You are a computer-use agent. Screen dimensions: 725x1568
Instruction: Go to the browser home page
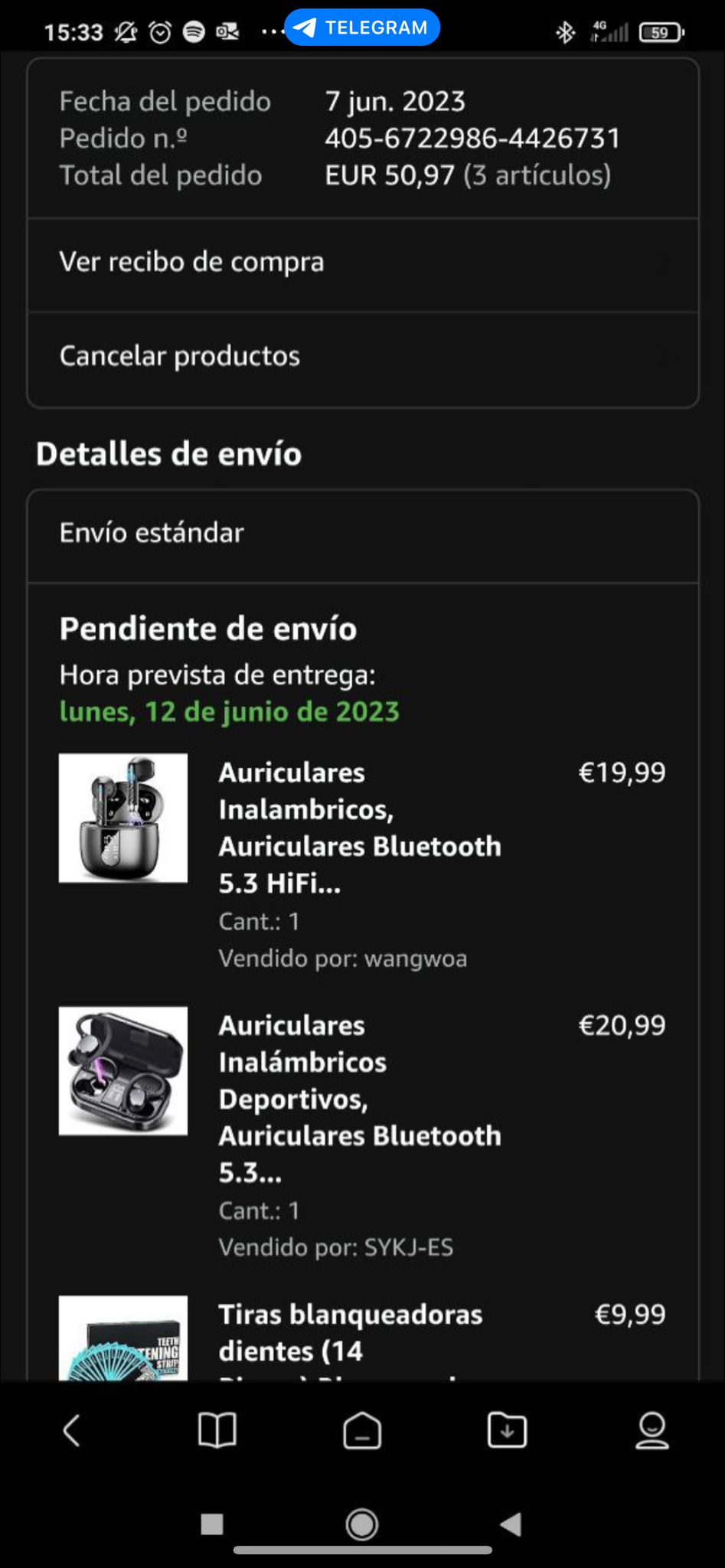click(x=362, y=1430)
